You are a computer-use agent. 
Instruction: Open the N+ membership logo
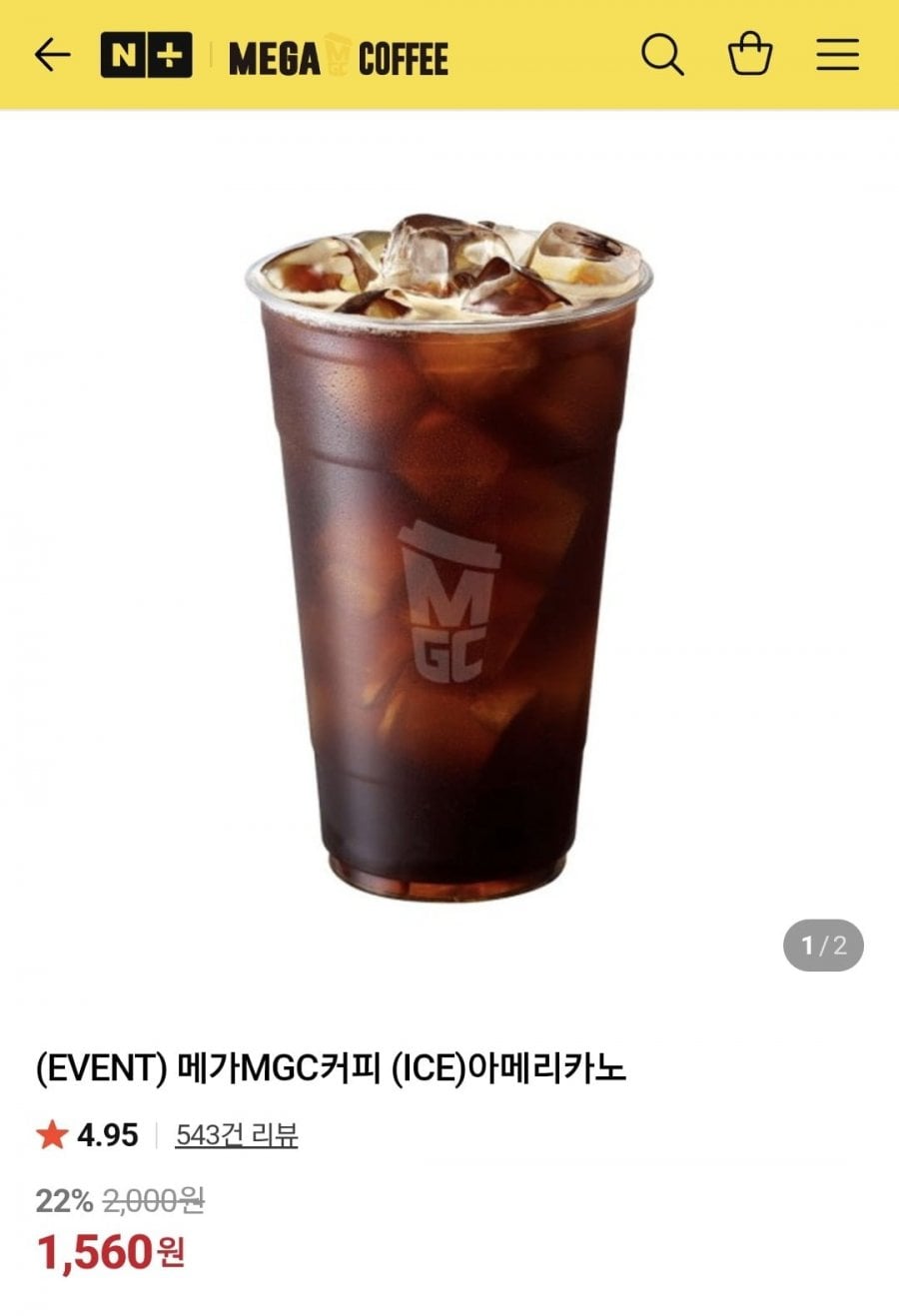point(146,55)
